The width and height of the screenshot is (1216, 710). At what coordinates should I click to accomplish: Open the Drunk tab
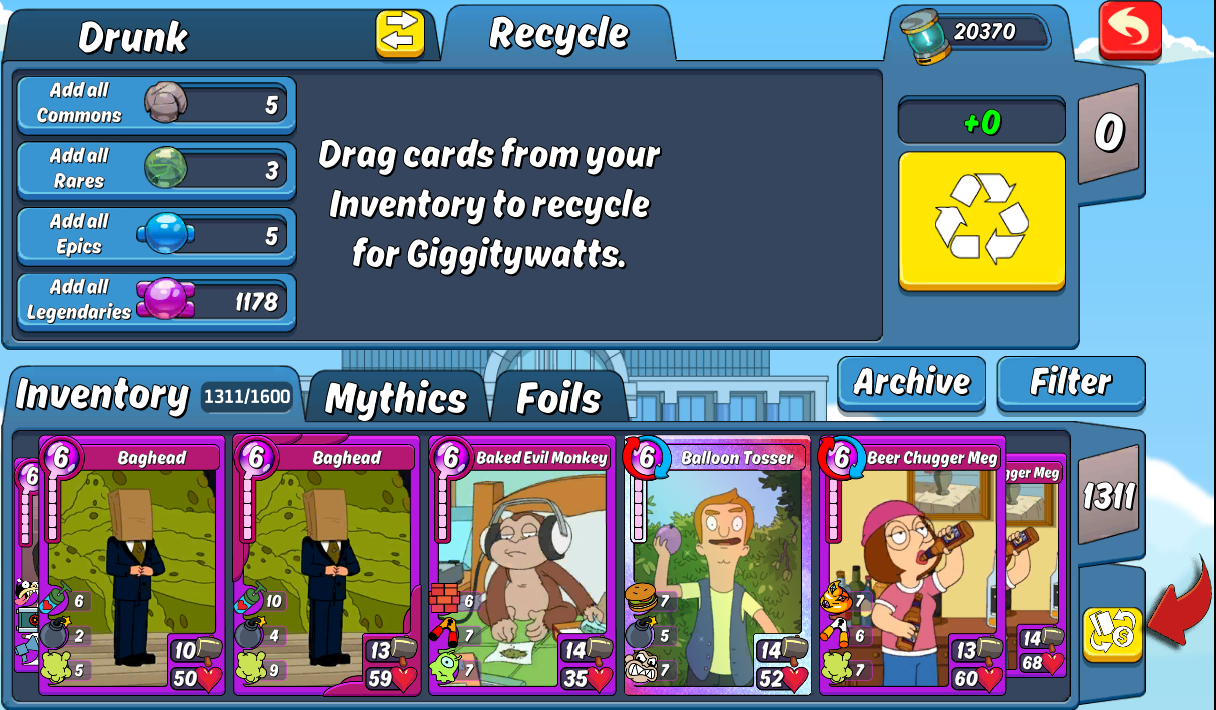point(133,38)
